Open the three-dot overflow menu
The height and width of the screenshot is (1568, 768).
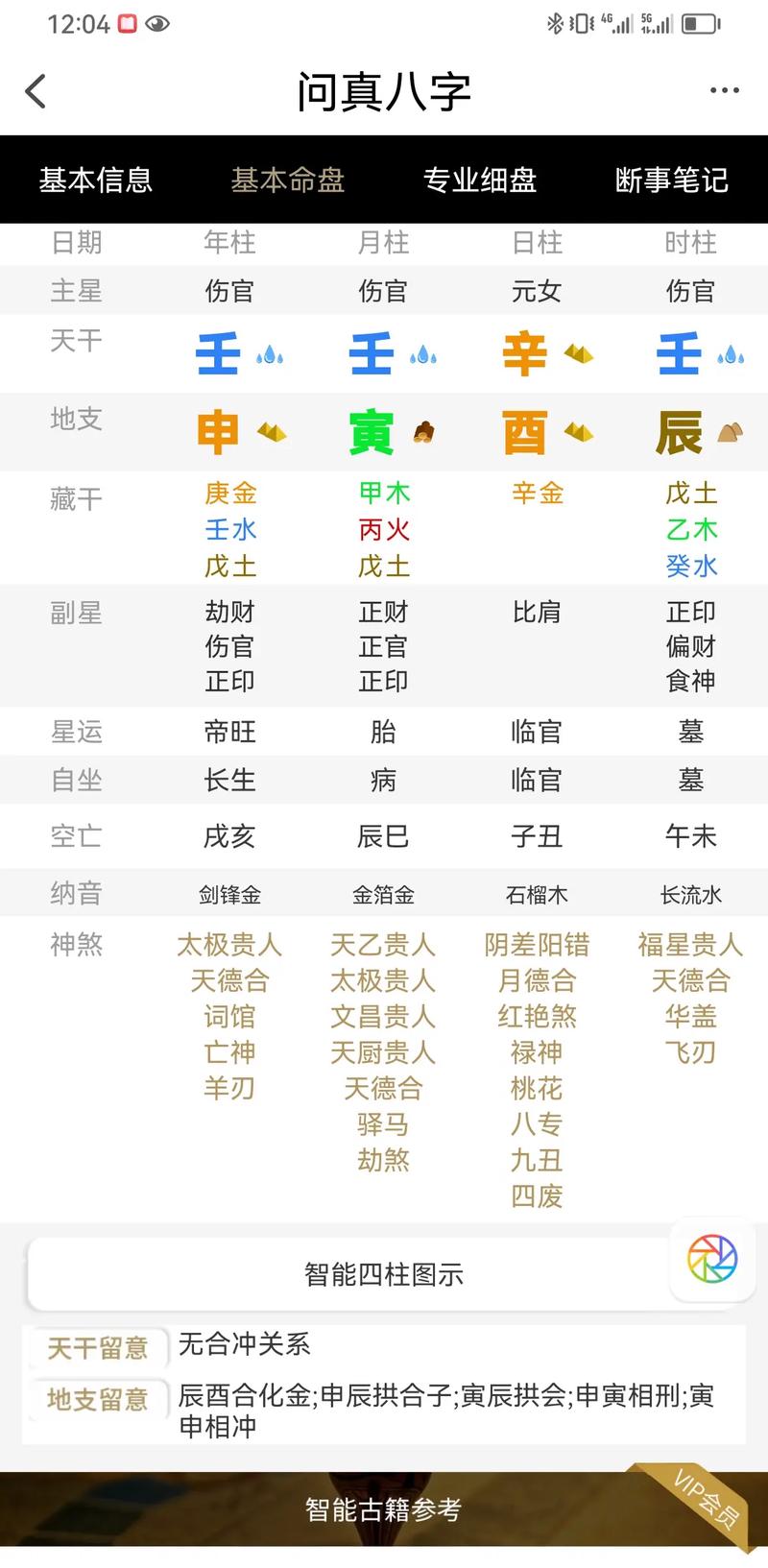(x=724, y=91)
